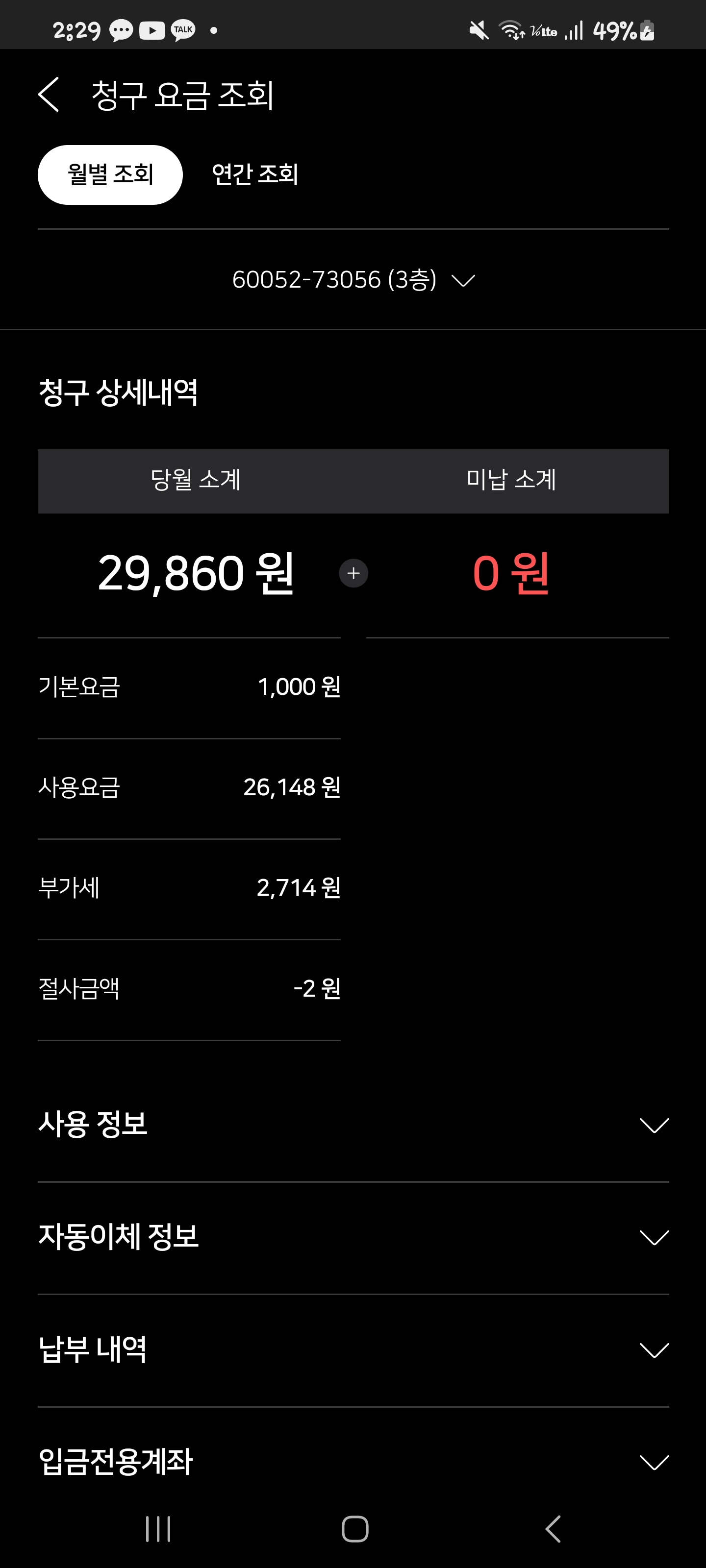Image resolution: width=706 pixels, height=1568 pixels.
Task: Open recent apps from navigation bar
Action: point(158,1528)
